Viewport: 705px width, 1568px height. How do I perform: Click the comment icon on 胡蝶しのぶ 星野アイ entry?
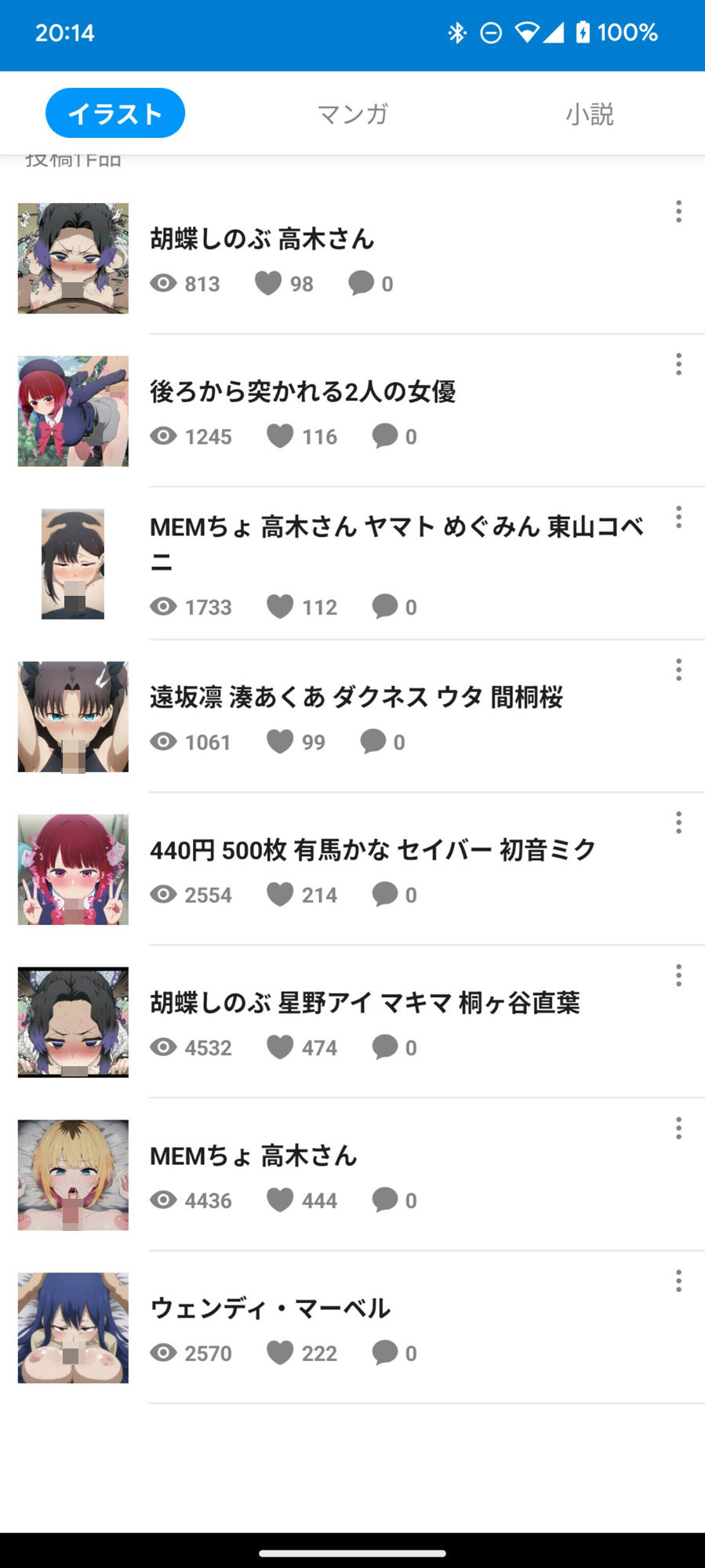pos(385,1047)
